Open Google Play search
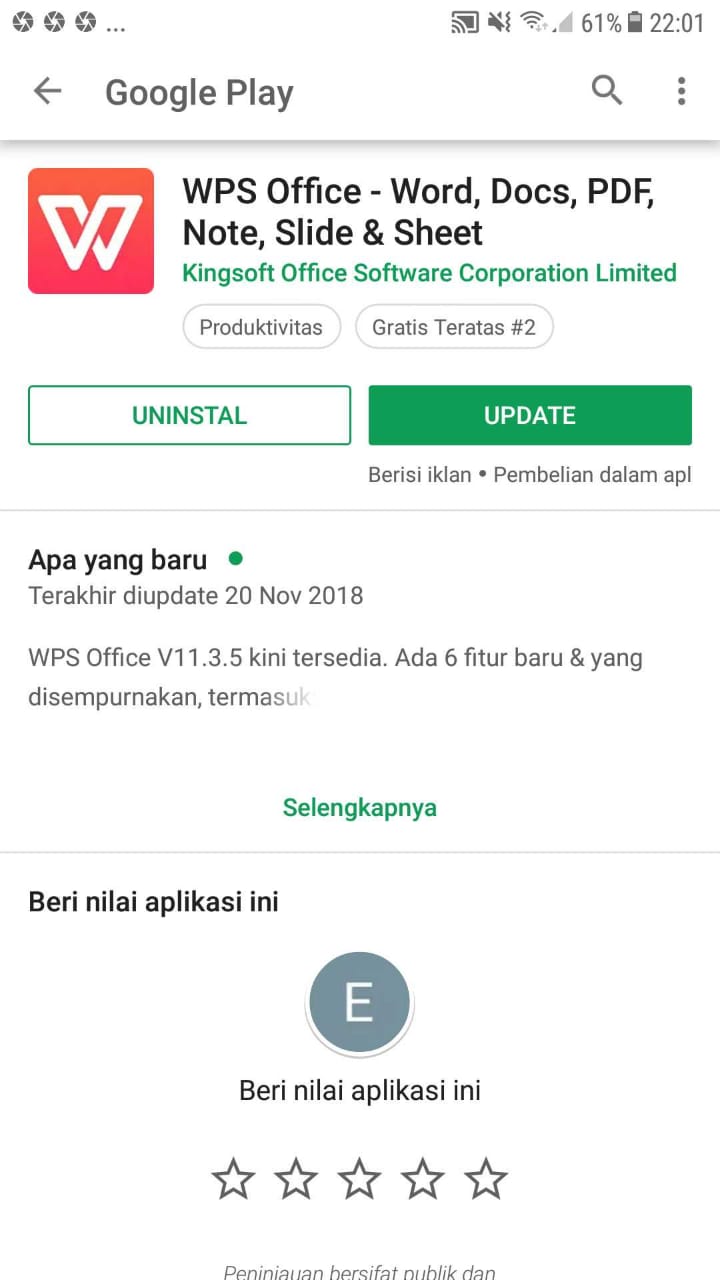This screenshot has height=1280, width=720. 607,91
